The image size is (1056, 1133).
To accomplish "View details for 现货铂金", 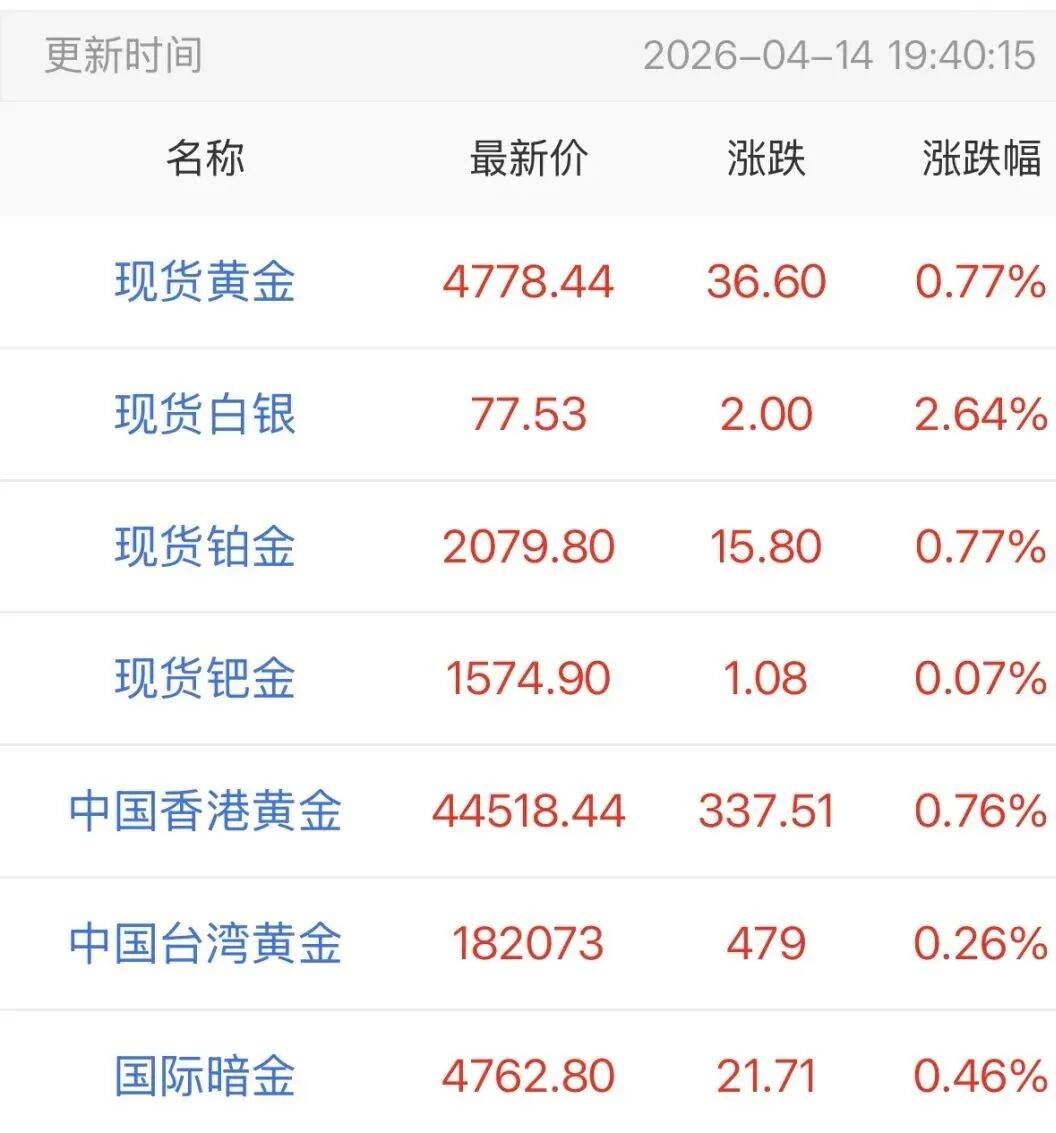I will [x=205, y=547].
